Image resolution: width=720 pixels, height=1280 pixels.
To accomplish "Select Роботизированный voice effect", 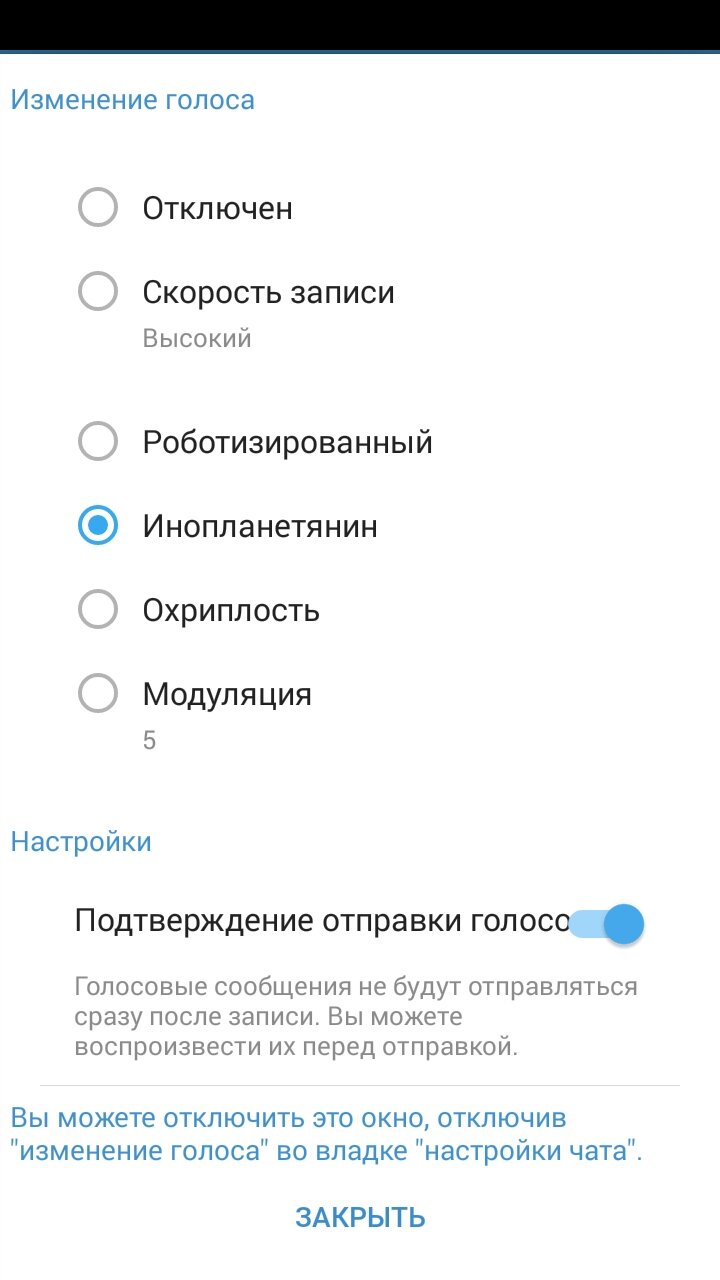I will 98,442.
